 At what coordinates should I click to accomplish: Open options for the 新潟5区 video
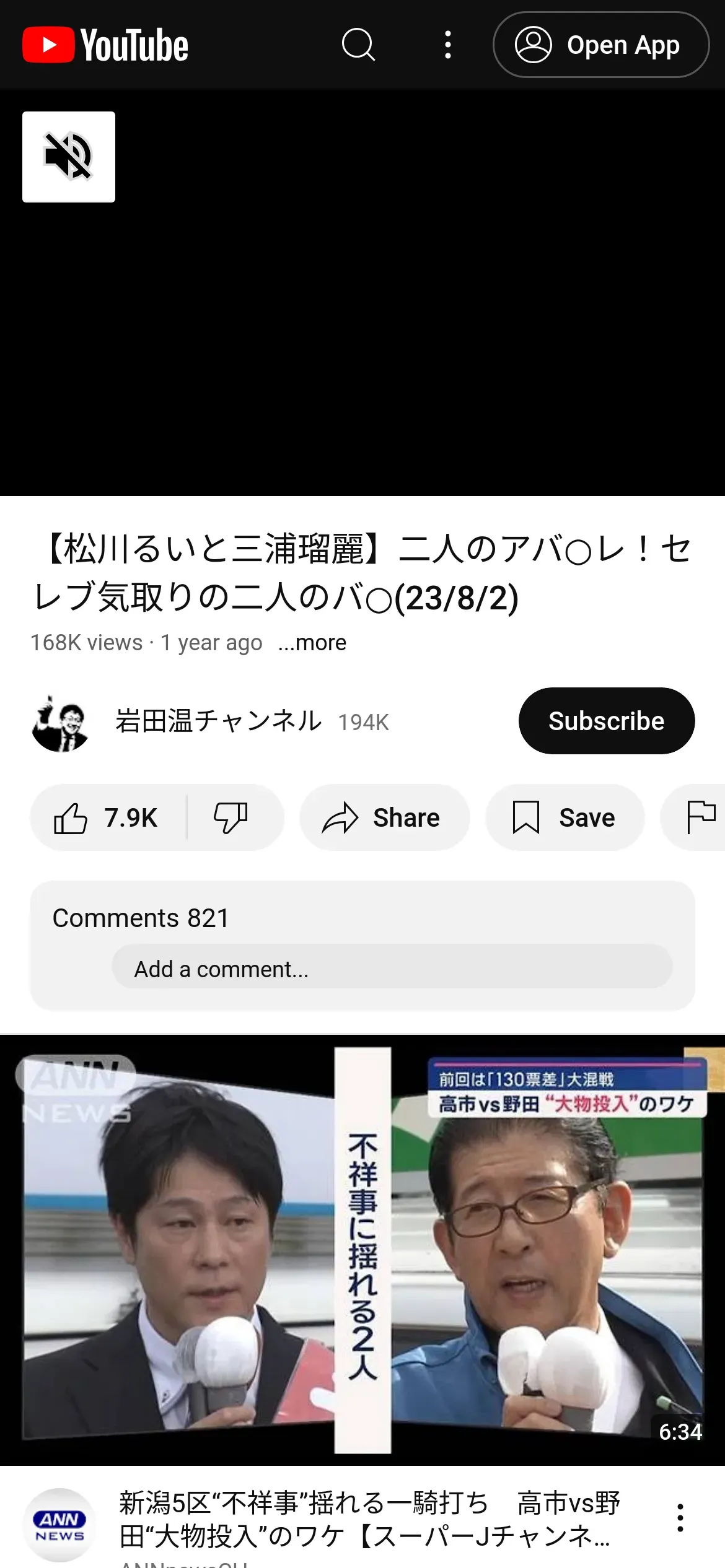(x=680, y=1518)
